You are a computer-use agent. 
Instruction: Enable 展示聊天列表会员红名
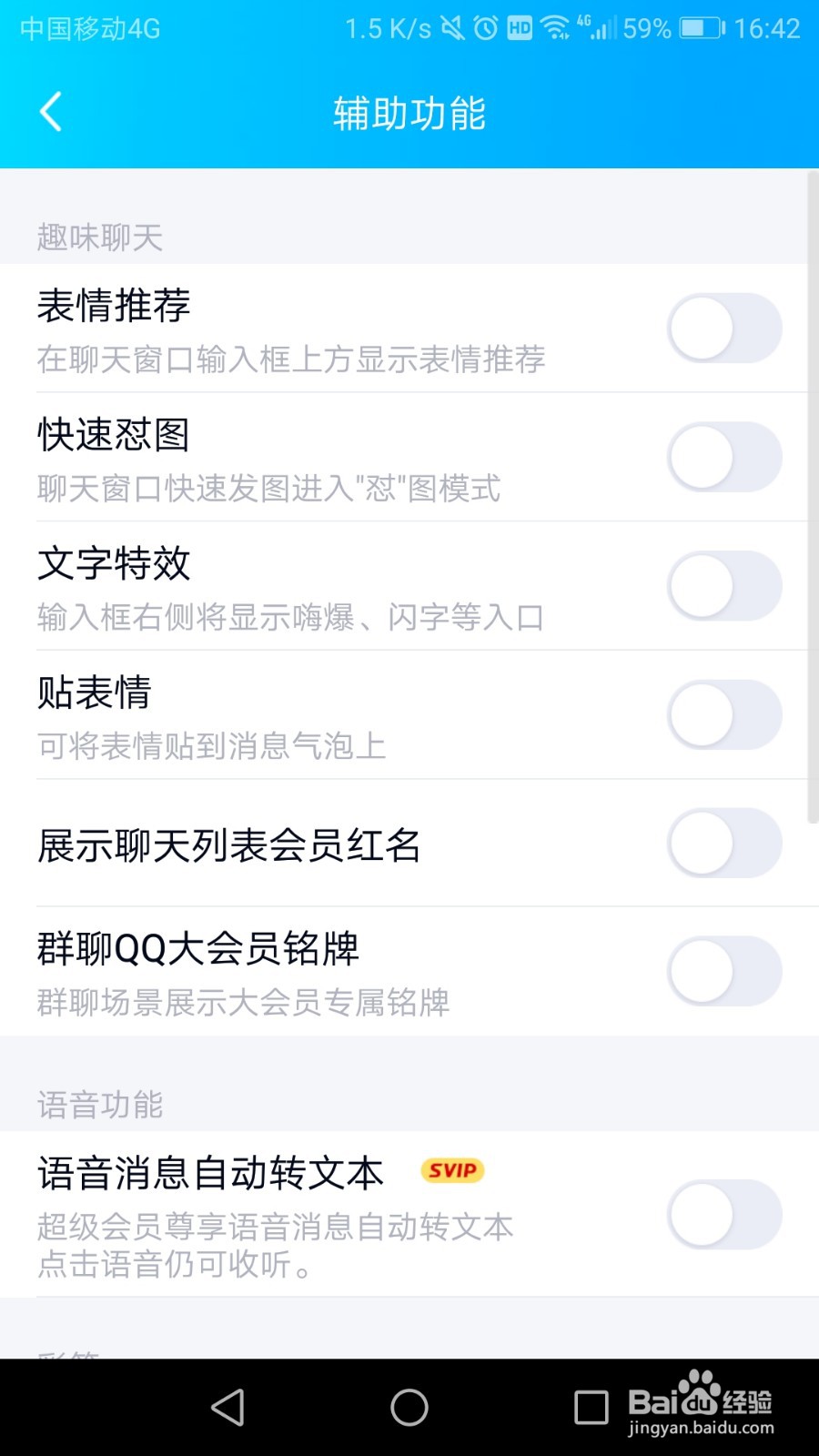[725, 844]
